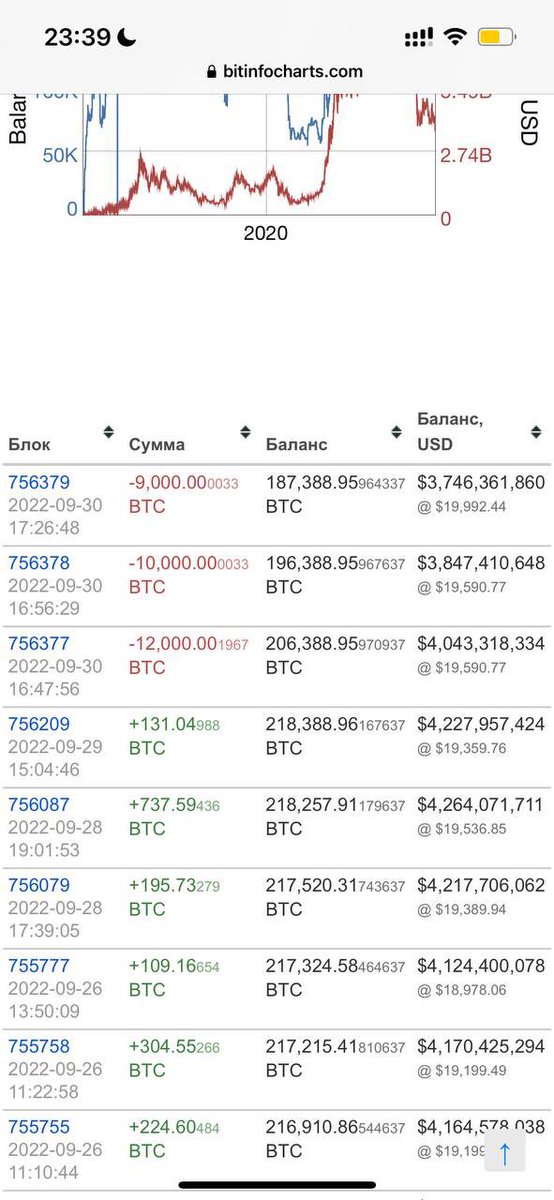Sort by Баланс, USD column

pyautogui.click(x=537, y=433)
